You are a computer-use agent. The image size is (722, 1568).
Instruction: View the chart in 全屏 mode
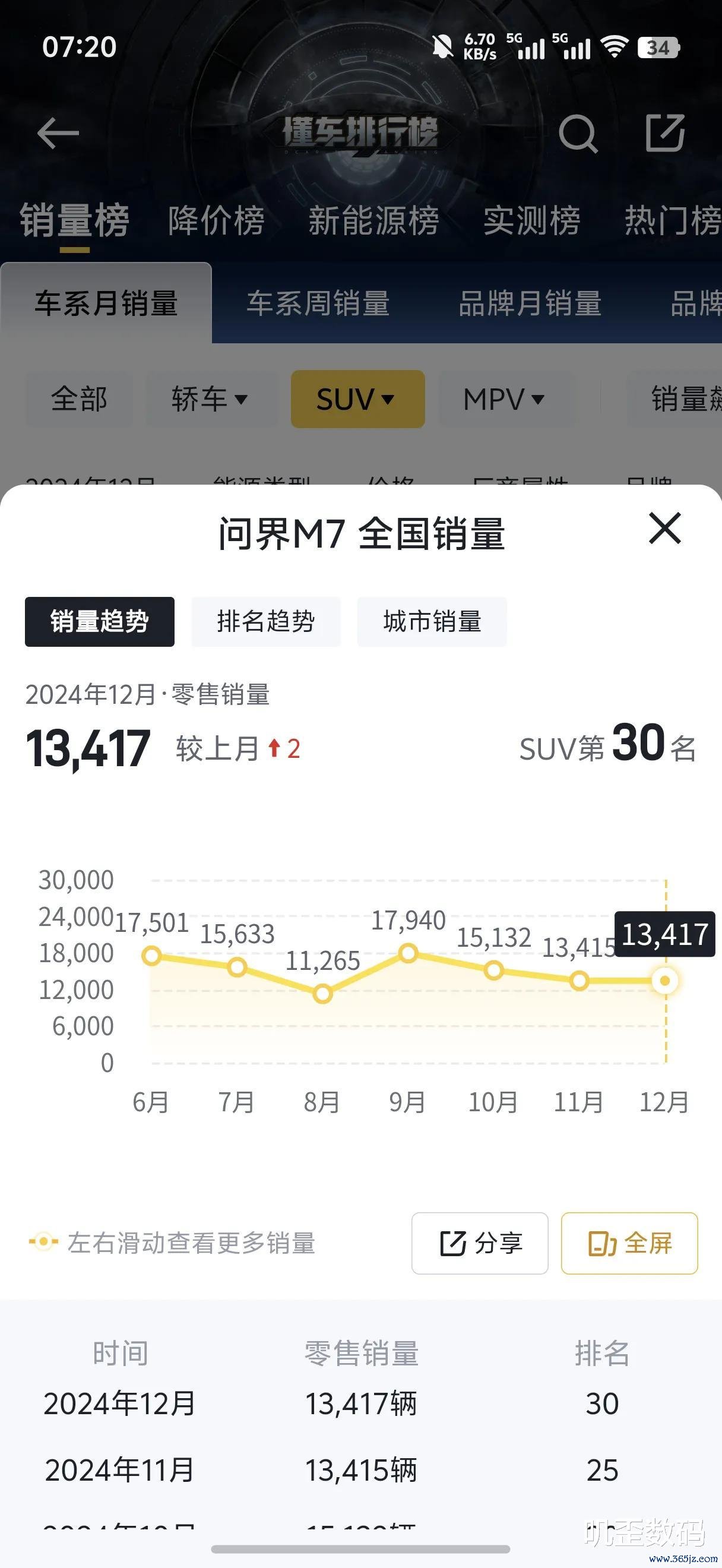click(x=629, y=1243)
